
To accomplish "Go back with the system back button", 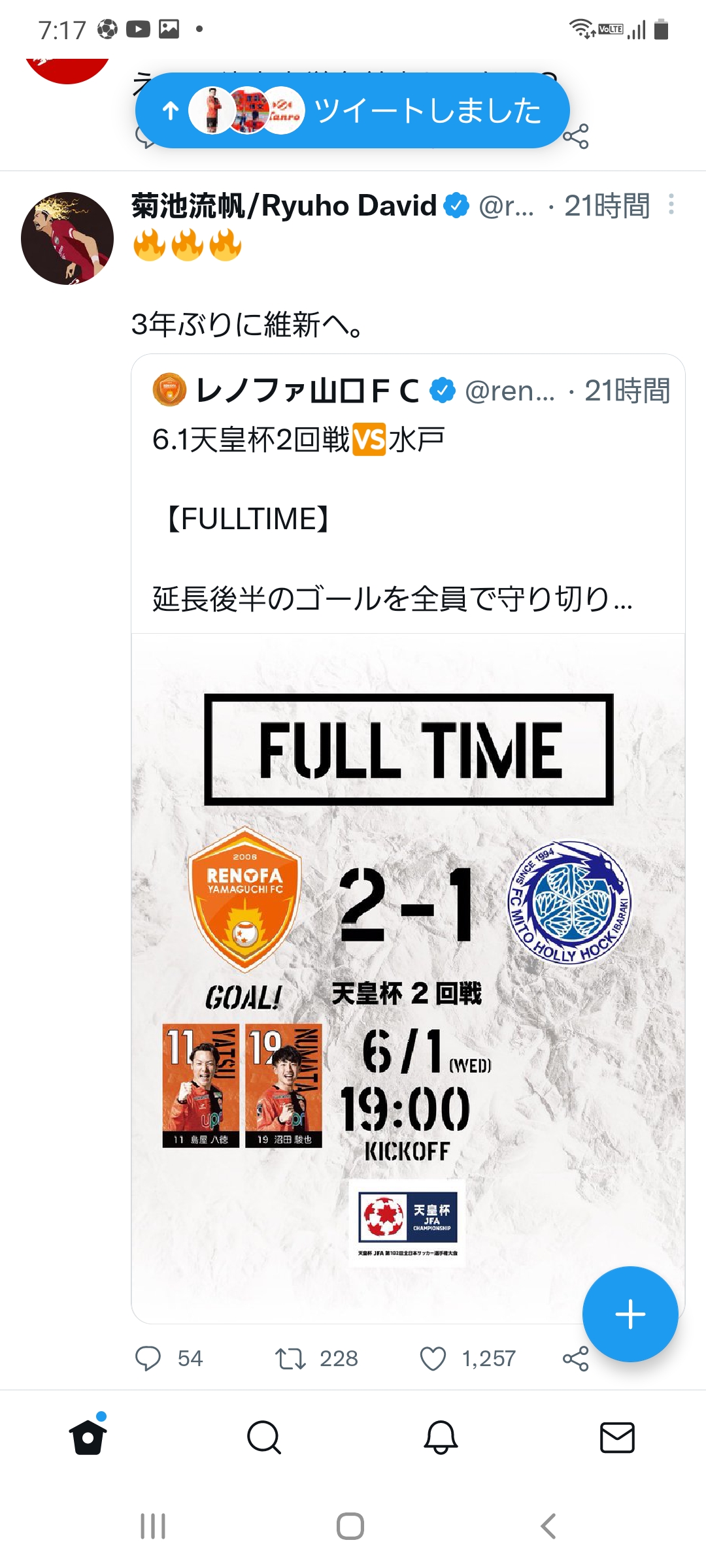I will coord(548,1526).
